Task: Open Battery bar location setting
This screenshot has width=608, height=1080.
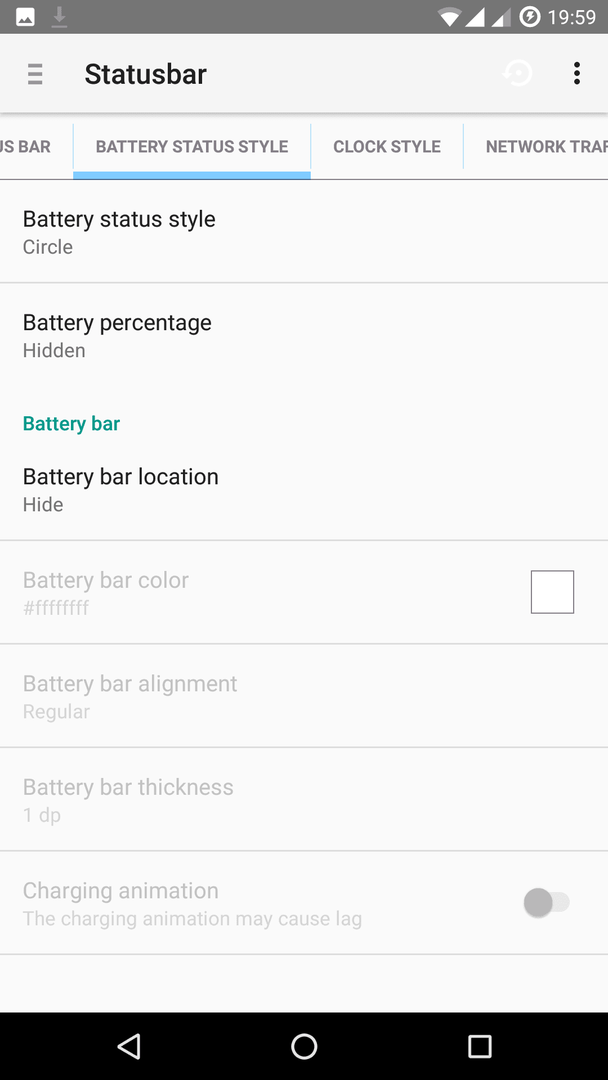Action: [x=304, y=490]
